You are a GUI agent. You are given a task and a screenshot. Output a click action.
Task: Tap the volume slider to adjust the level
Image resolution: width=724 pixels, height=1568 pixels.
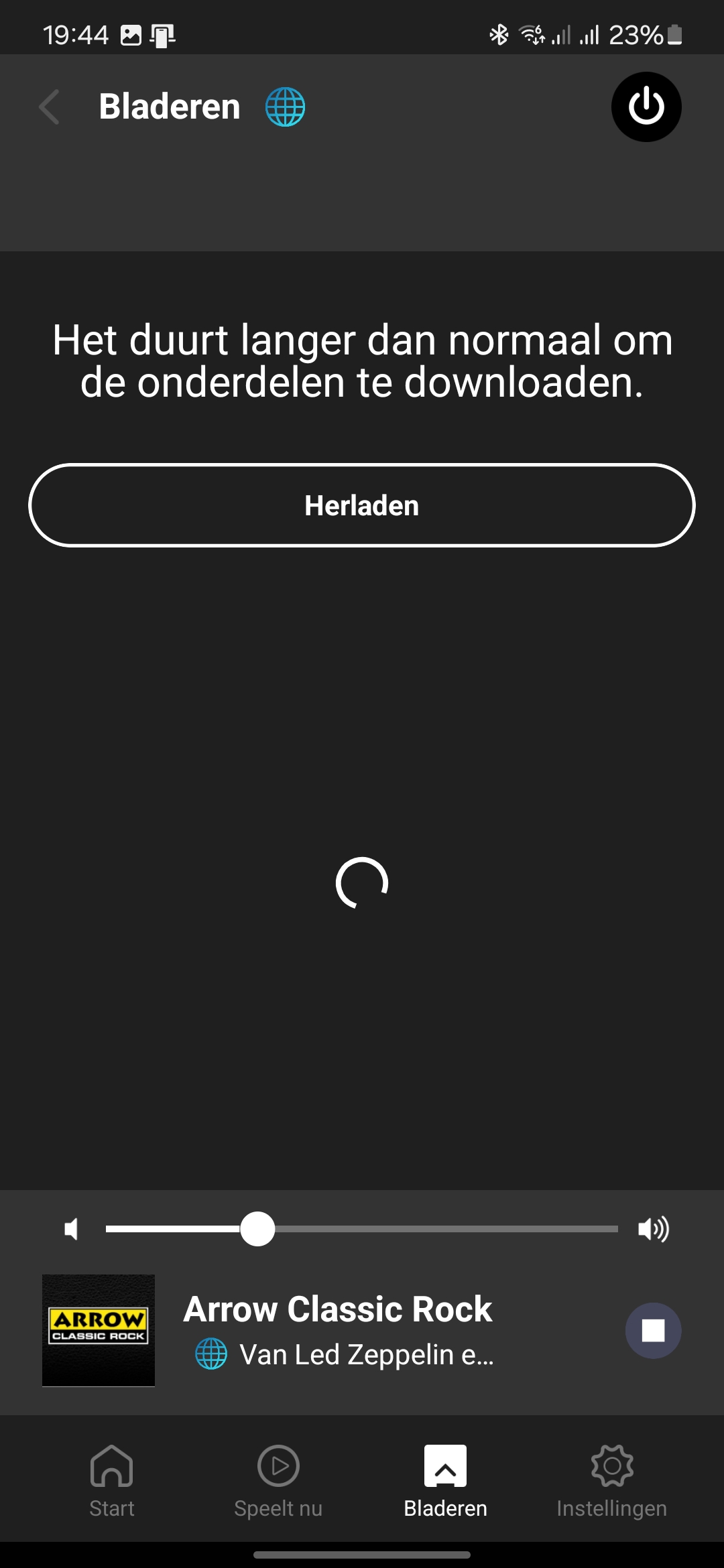point(362,1229)
